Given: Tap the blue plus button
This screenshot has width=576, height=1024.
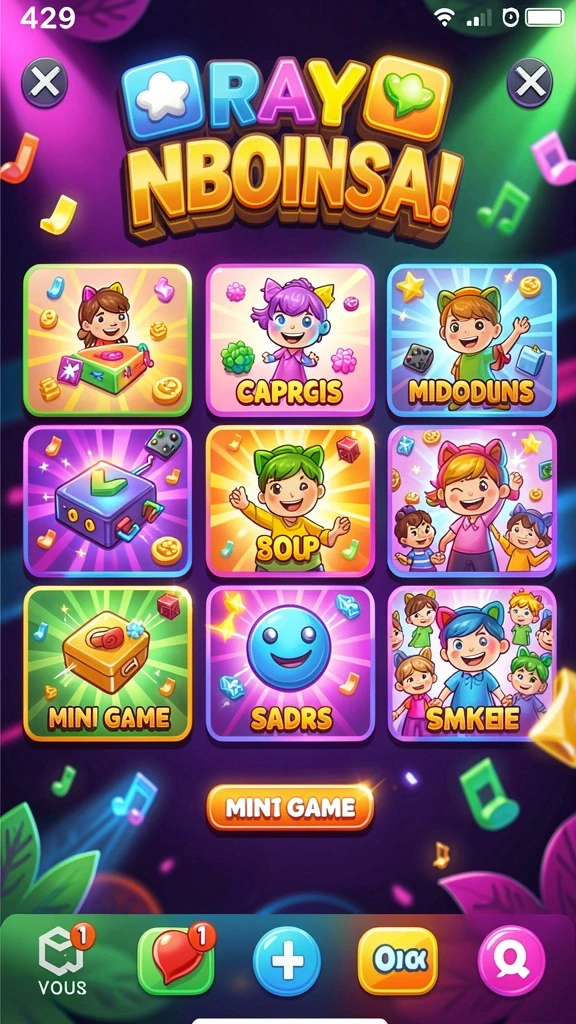Looking at the screenshot, I should tap(287, 961).
